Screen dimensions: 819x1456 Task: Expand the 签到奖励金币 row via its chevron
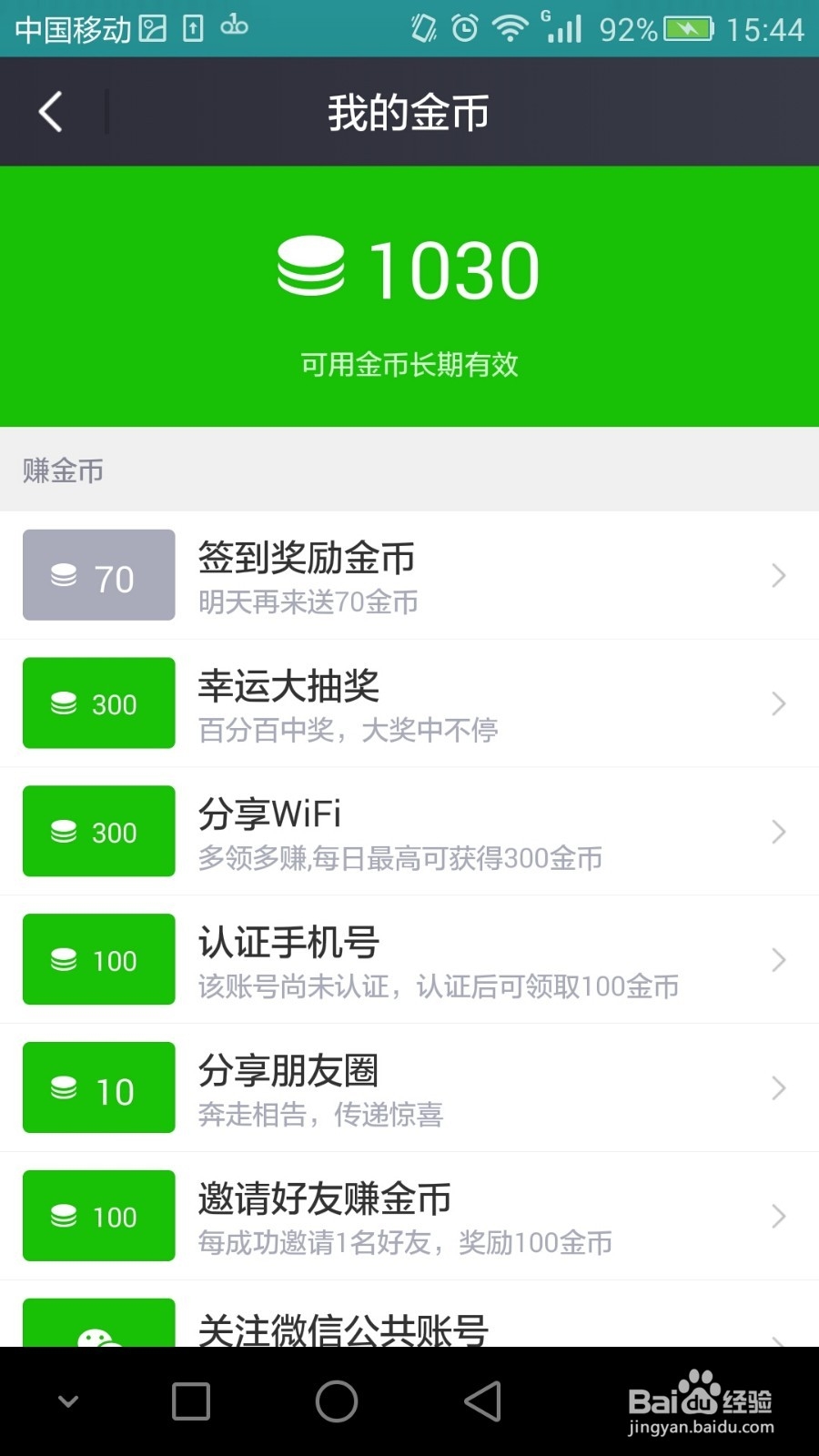coord(778,574)
